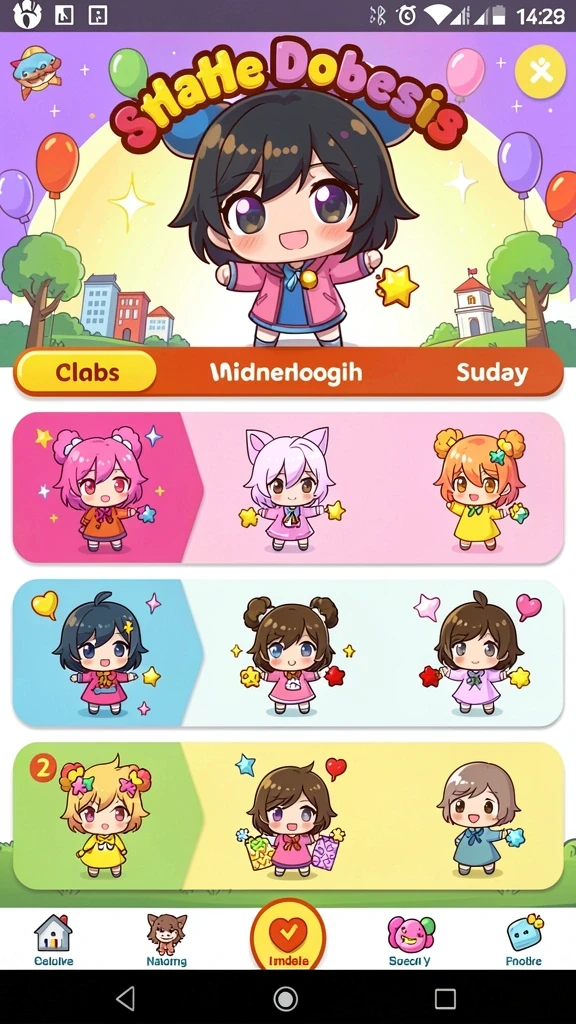Choose the gray-haired character in blue dress
Viewport: 576px width, 1024px height.
[481, 818]
